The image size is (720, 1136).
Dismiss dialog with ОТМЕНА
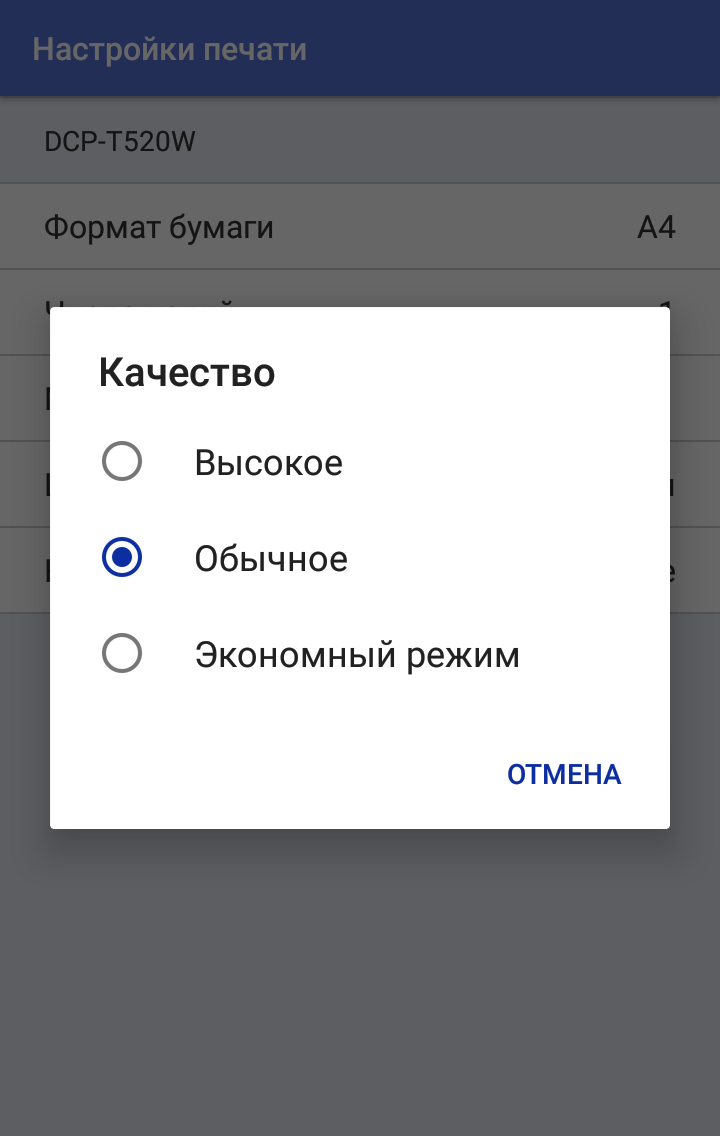coord(564,775)
